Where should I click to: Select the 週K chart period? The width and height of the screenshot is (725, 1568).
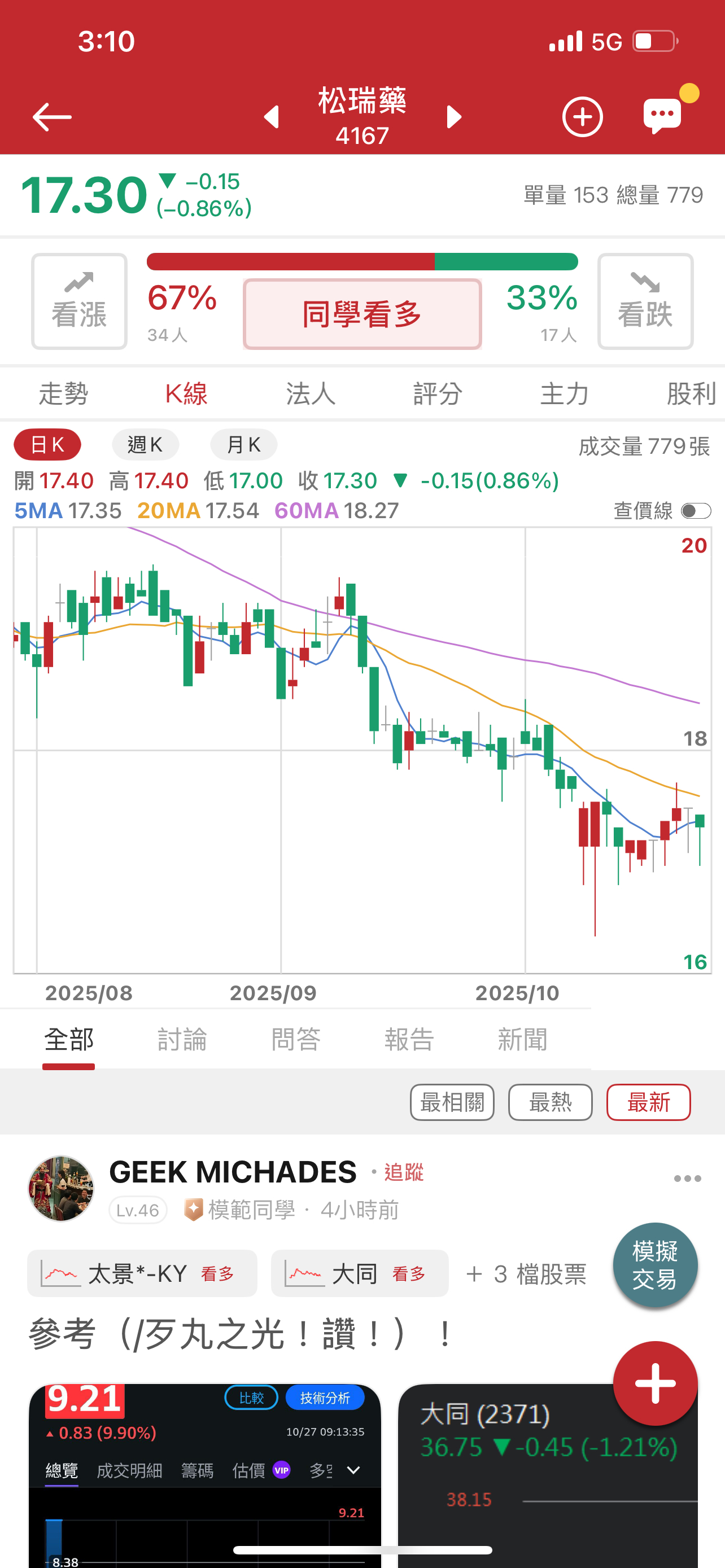point(145,445)
